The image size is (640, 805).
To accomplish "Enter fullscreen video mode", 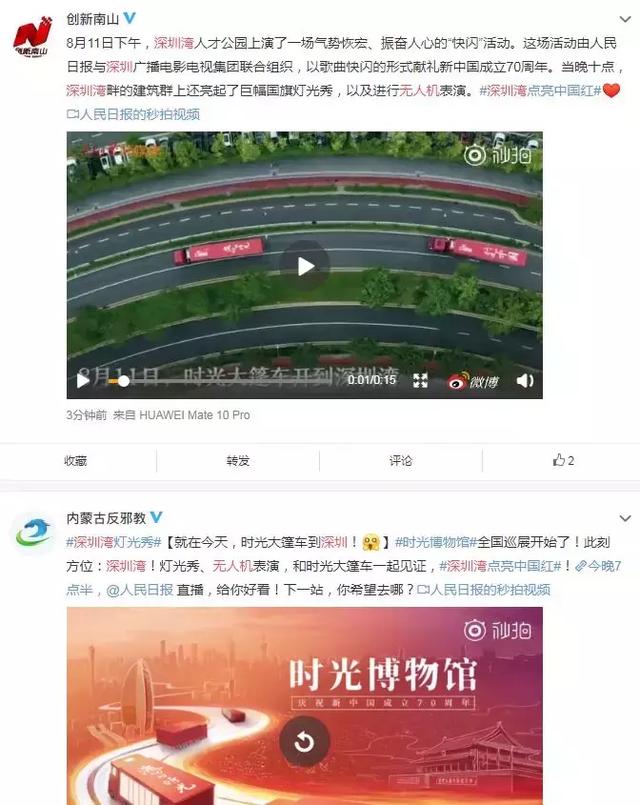I will tap(420, 380).
